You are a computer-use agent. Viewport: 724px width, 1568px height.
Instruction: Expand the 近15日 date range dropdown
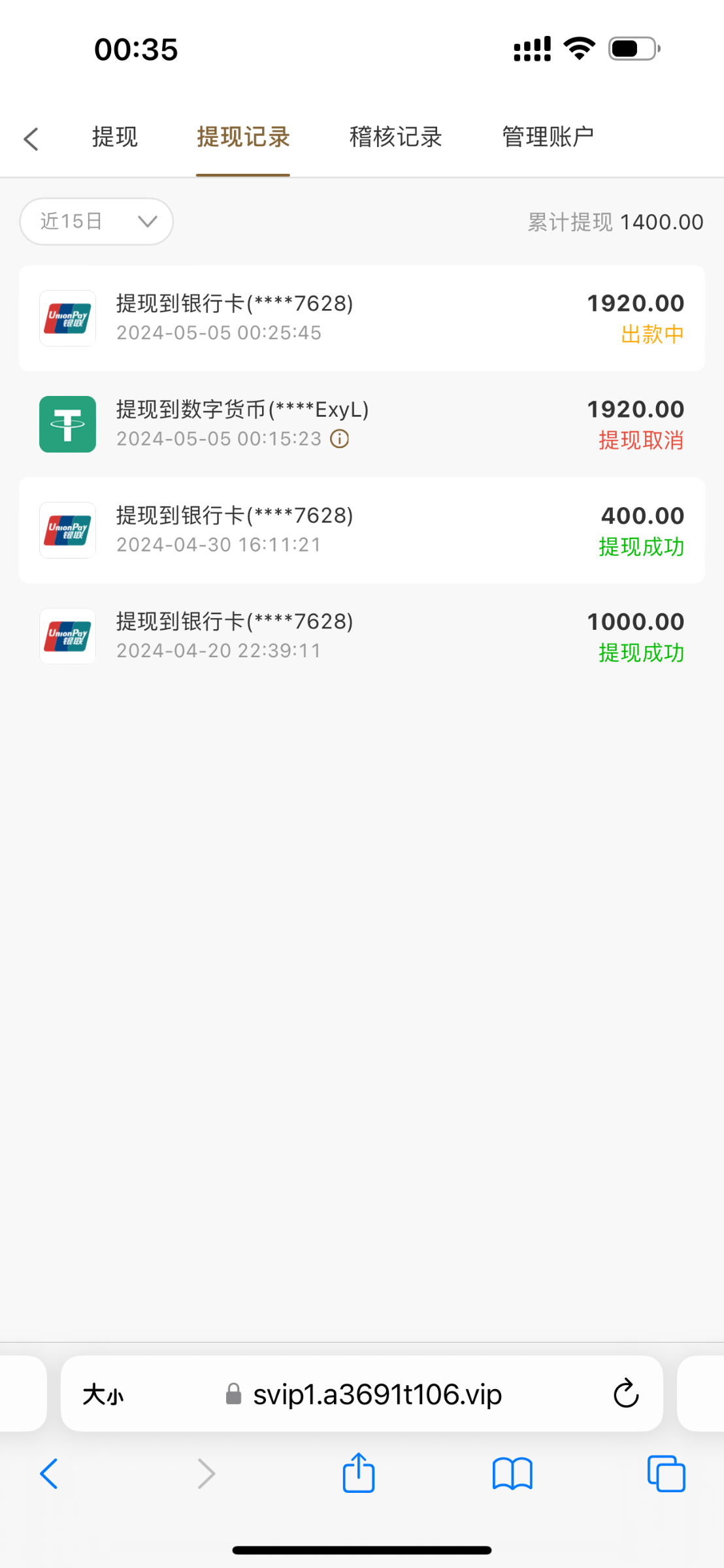(97, 221)
